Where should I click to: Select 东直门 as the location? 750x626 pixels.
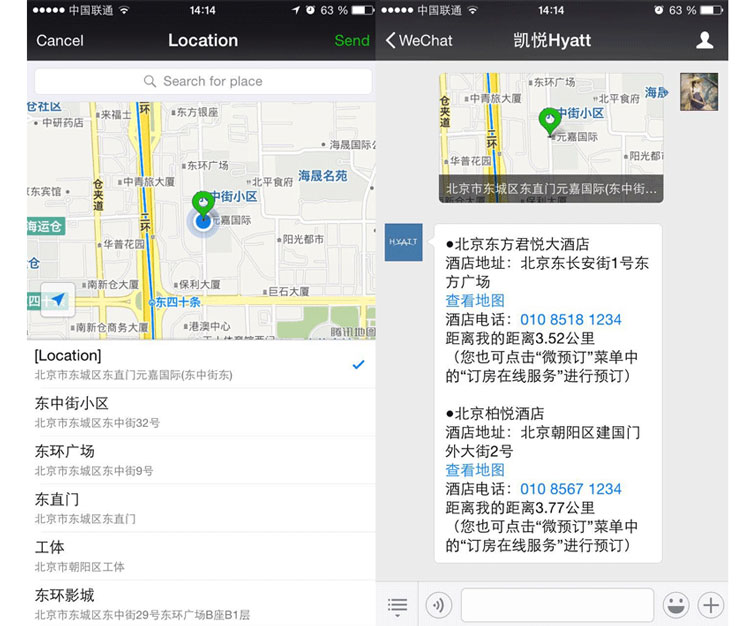[200, 508]
